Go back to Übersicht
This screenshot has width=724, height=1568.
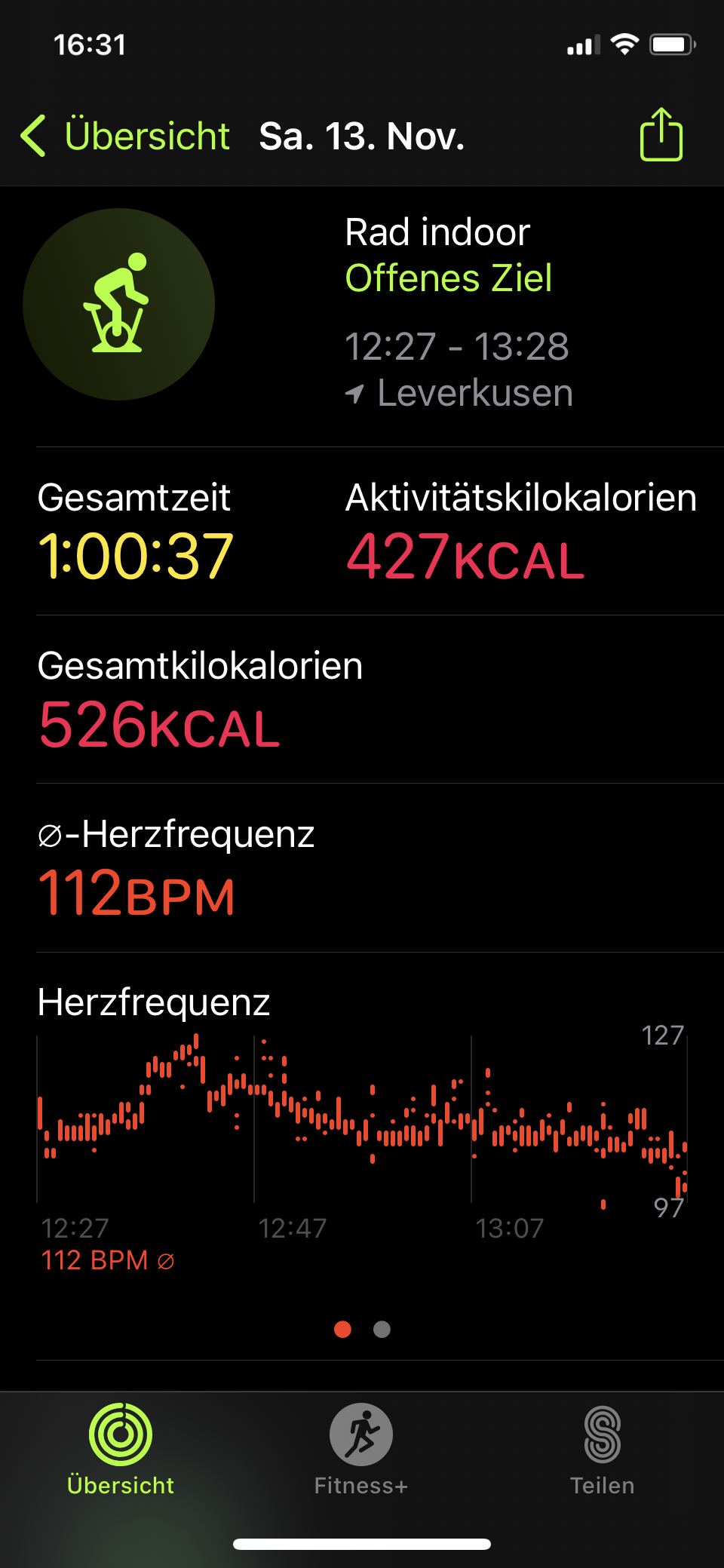tap(125, 136)
